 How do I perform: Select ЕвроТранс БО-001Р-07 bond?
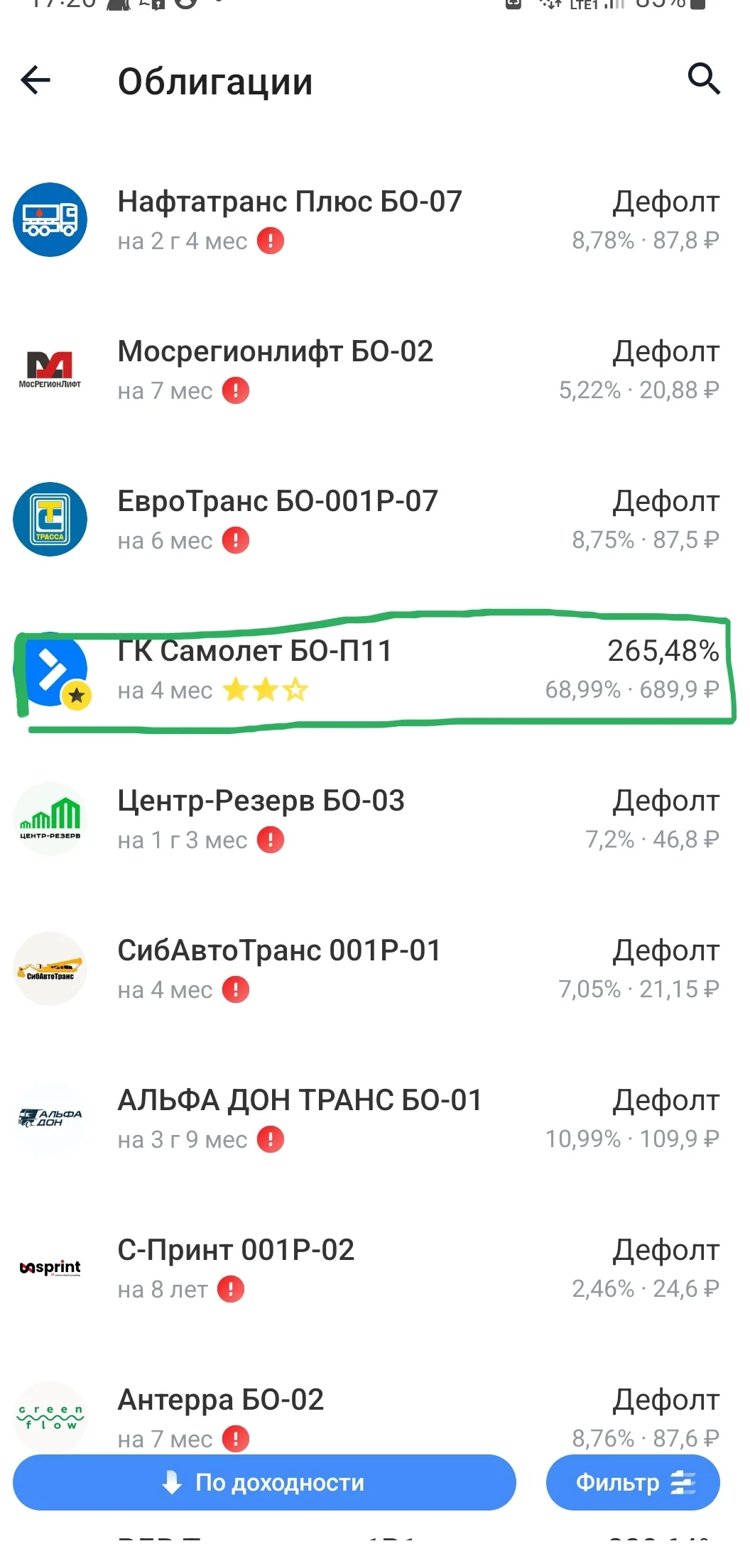click(x=375, y=520)
